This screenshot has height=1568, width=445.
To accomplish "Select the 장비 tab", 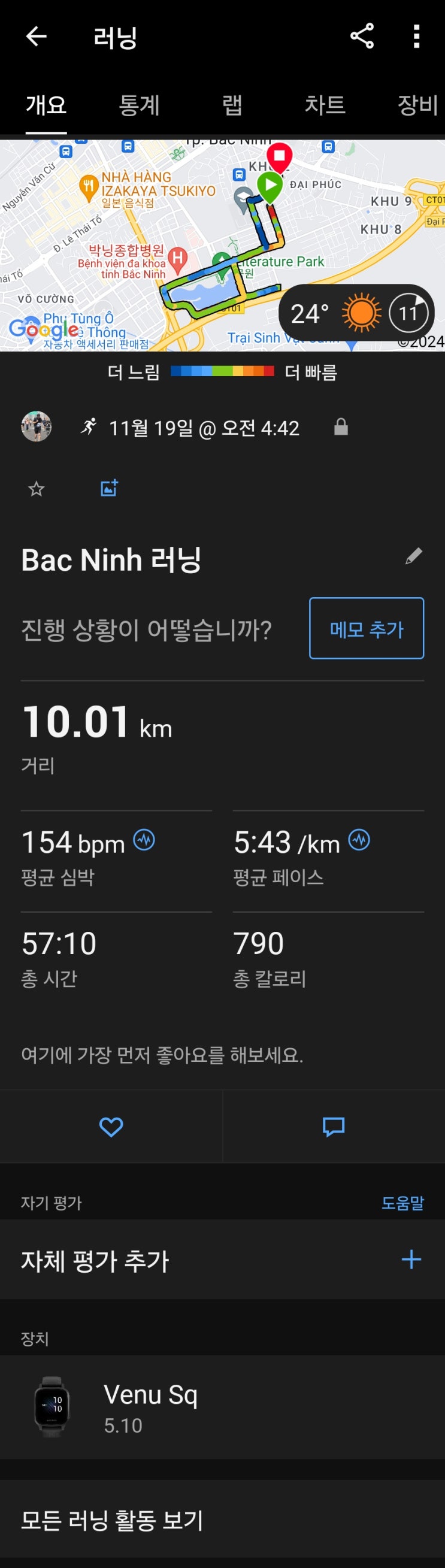I will tap(417, 105).
